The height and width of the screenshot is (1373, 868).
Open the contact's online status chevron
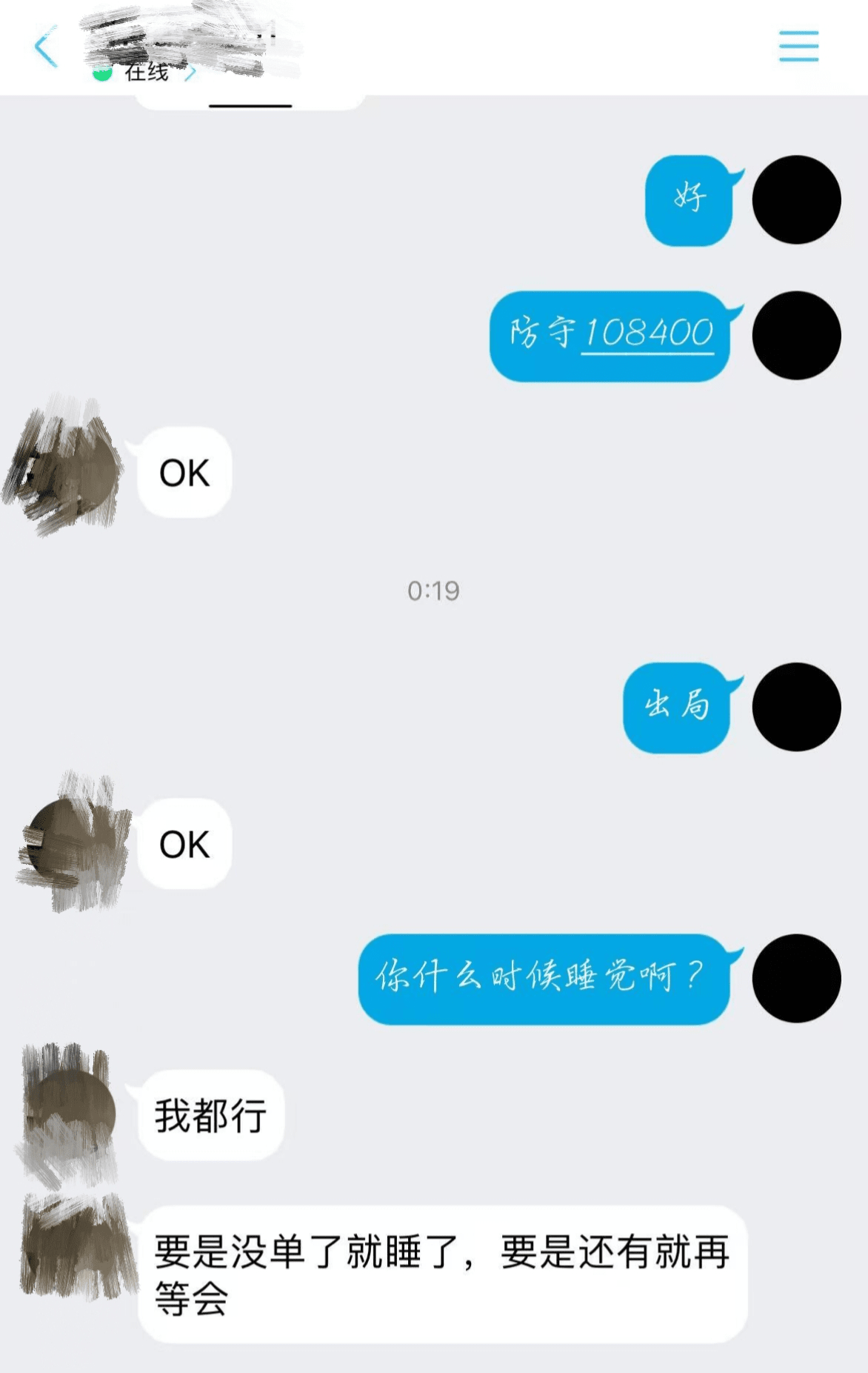[x=190, y=73]
